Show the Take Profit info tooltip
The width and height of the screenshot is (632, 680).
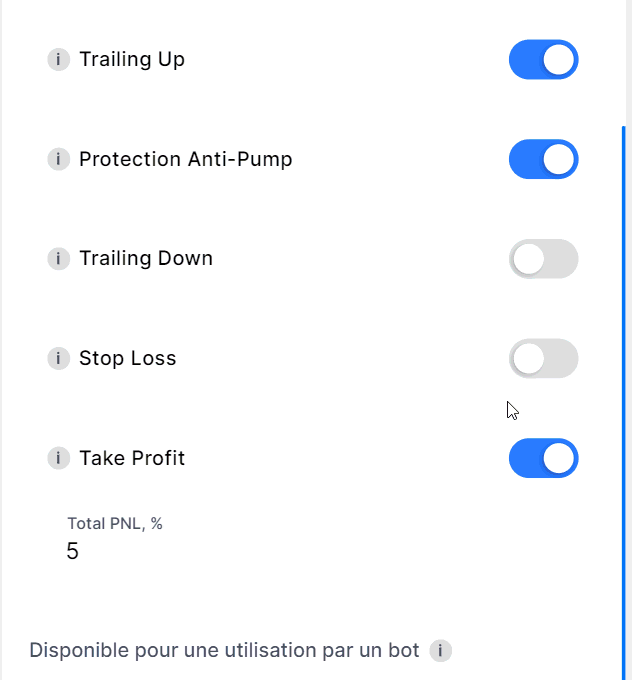pos(58,458)
